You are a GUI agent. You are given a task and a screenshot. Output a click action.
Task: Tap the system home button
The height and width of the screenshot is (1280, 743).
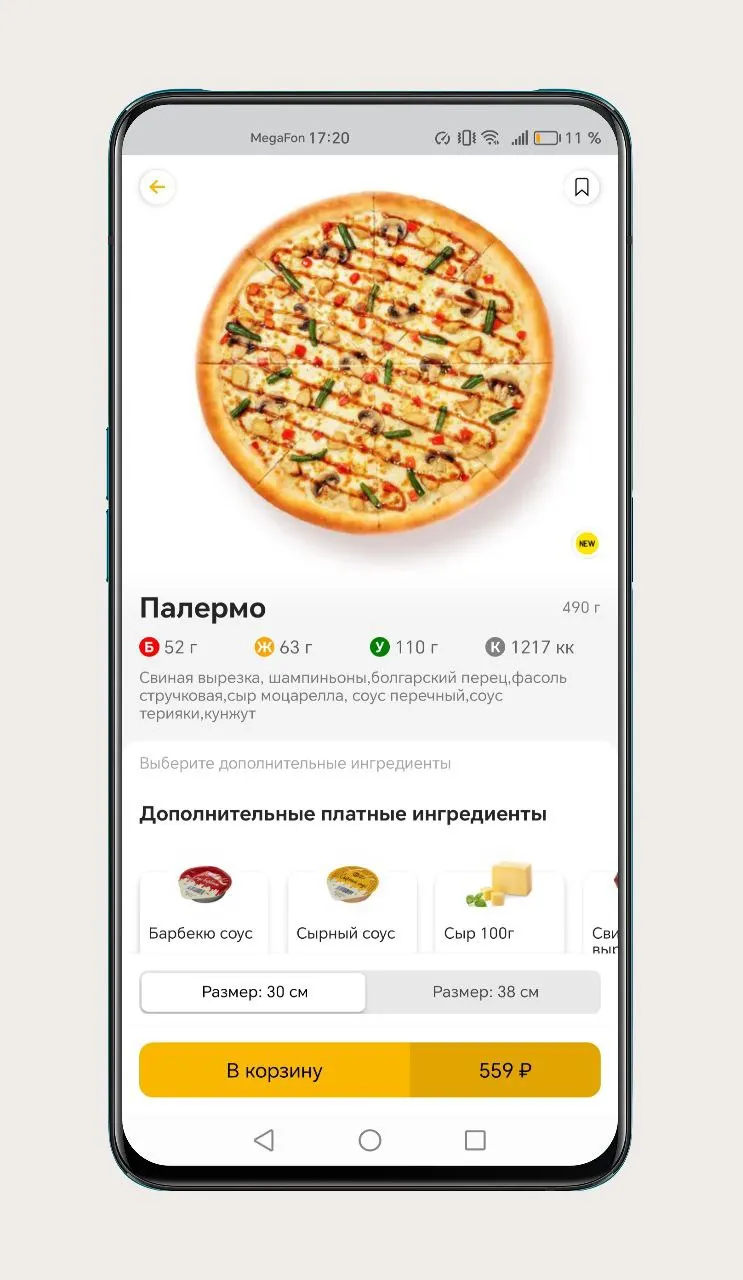[x=370, y=1140]
